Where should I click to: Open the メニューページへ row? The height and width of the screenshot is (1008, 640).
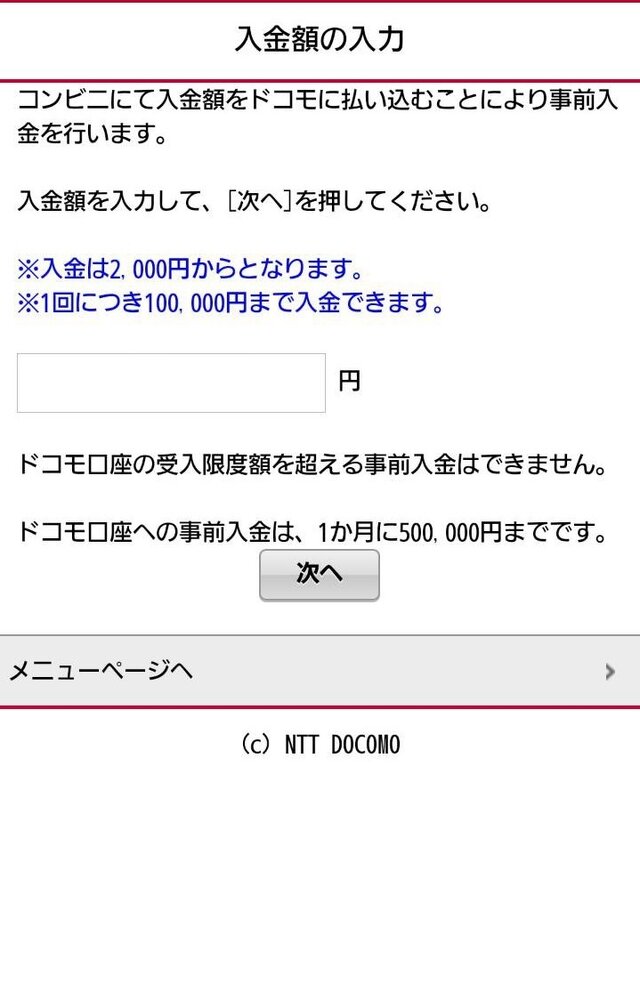tap(319, 671)
